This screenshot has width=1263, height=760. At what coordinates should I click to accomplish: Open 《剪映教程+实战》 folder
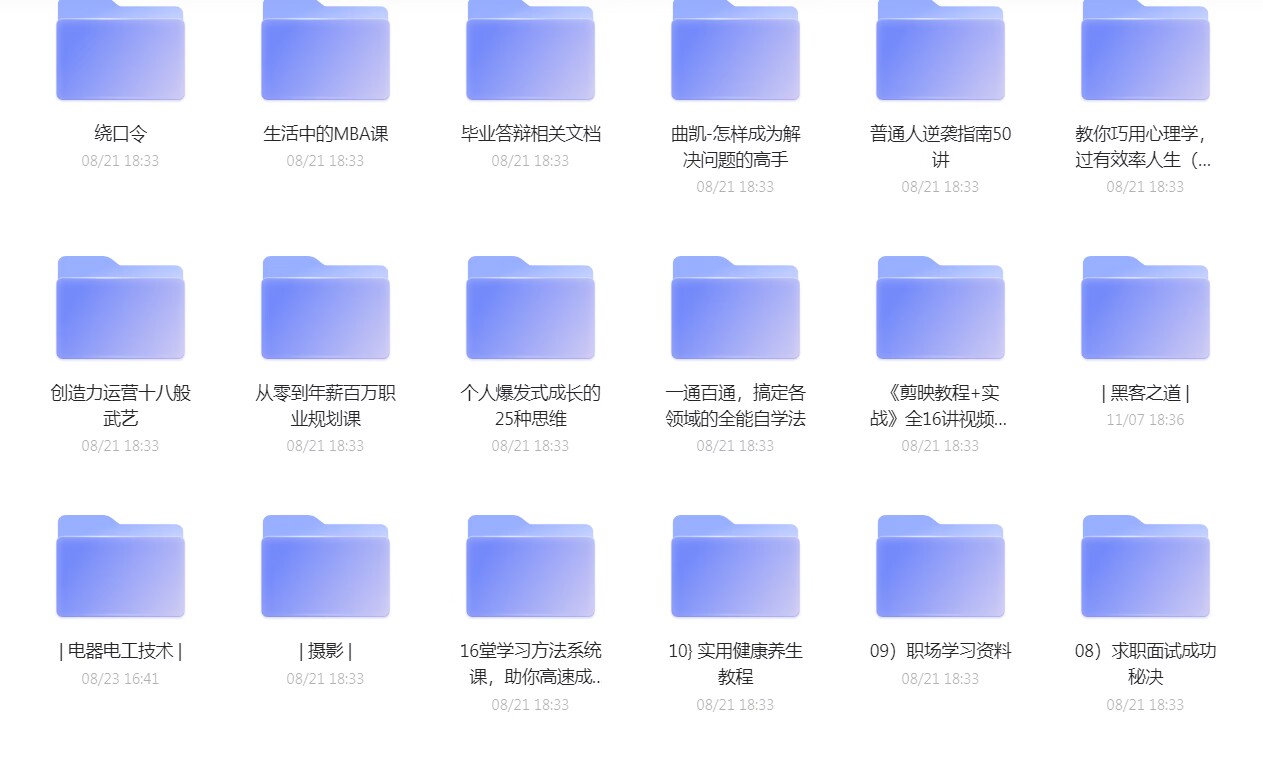point(940,310)
